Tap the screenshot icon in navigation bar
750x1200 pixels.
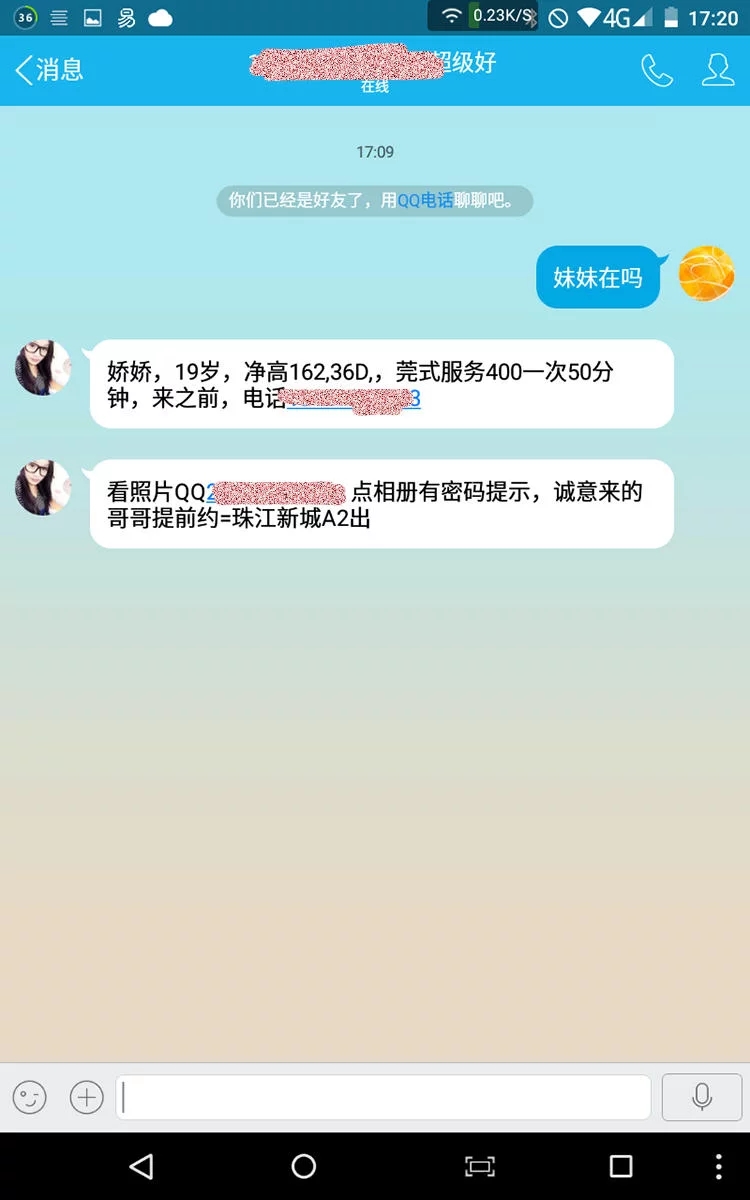point(480,1166)
